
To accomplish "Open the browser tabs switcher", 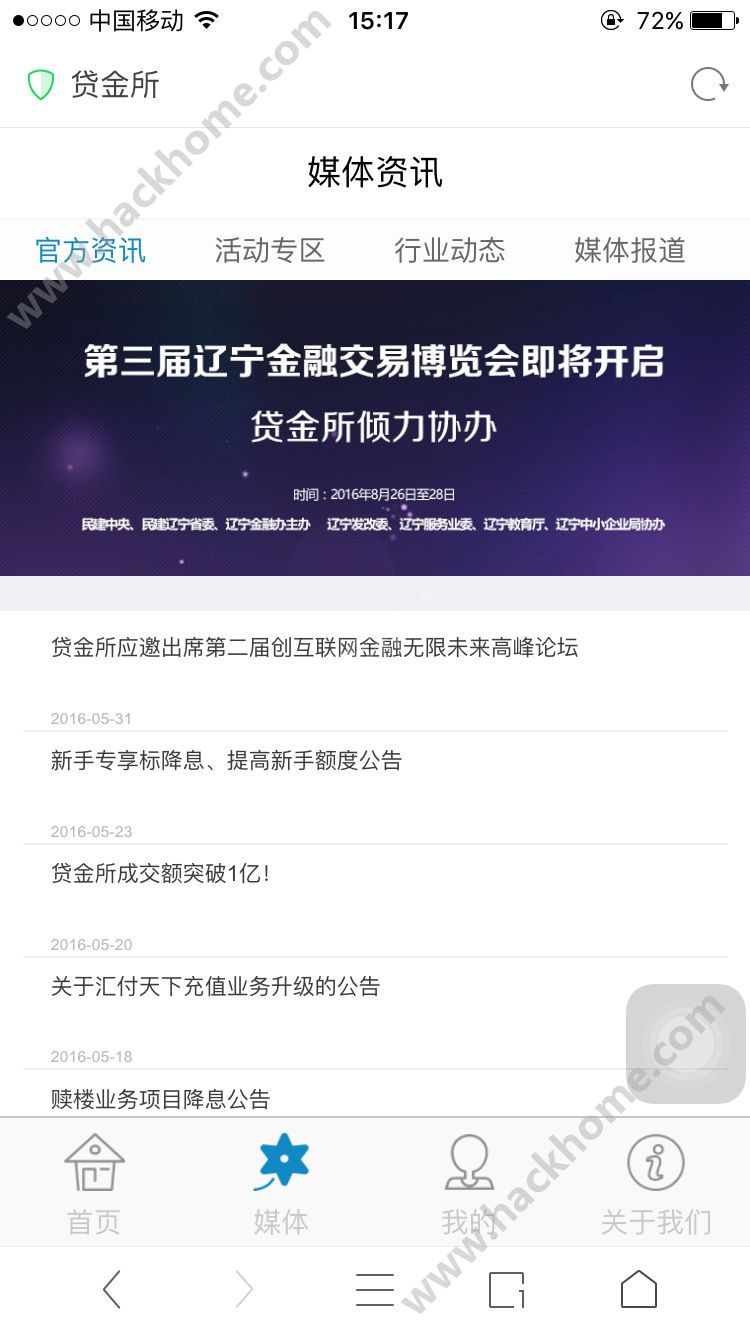I will 507,1290.
